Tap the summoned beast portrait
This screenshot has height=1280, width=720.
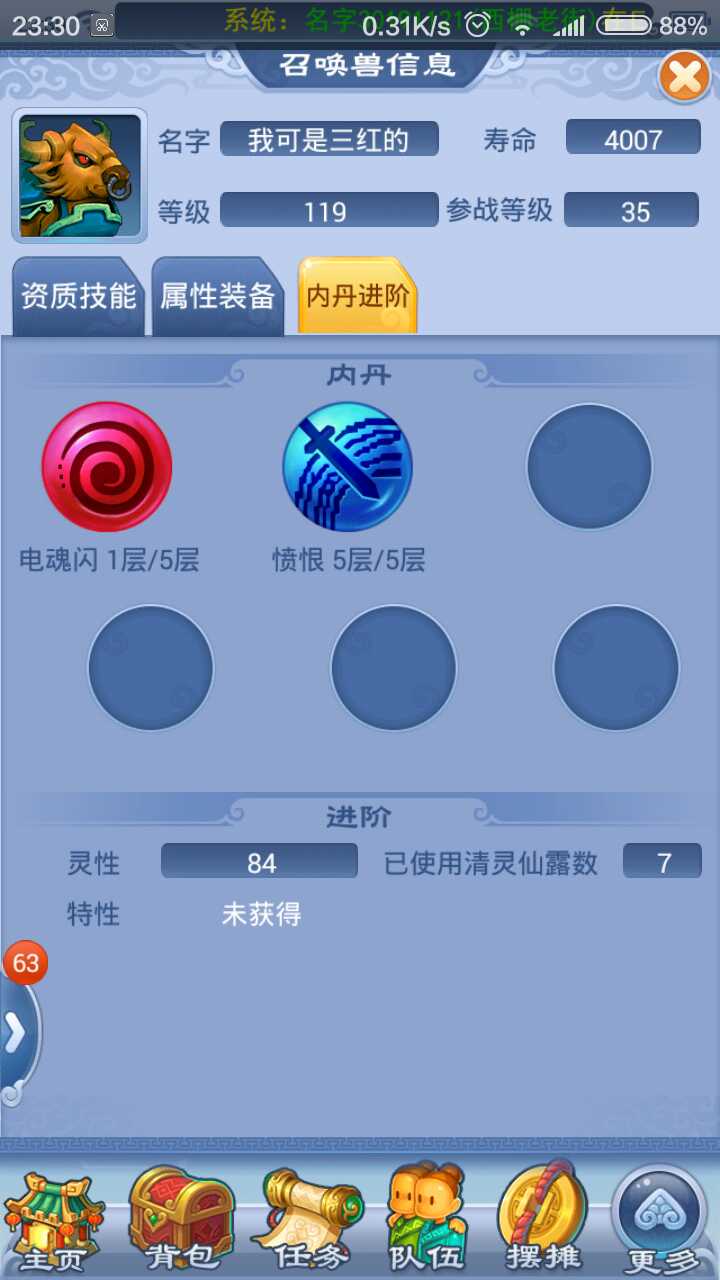[x=79, y=175]
